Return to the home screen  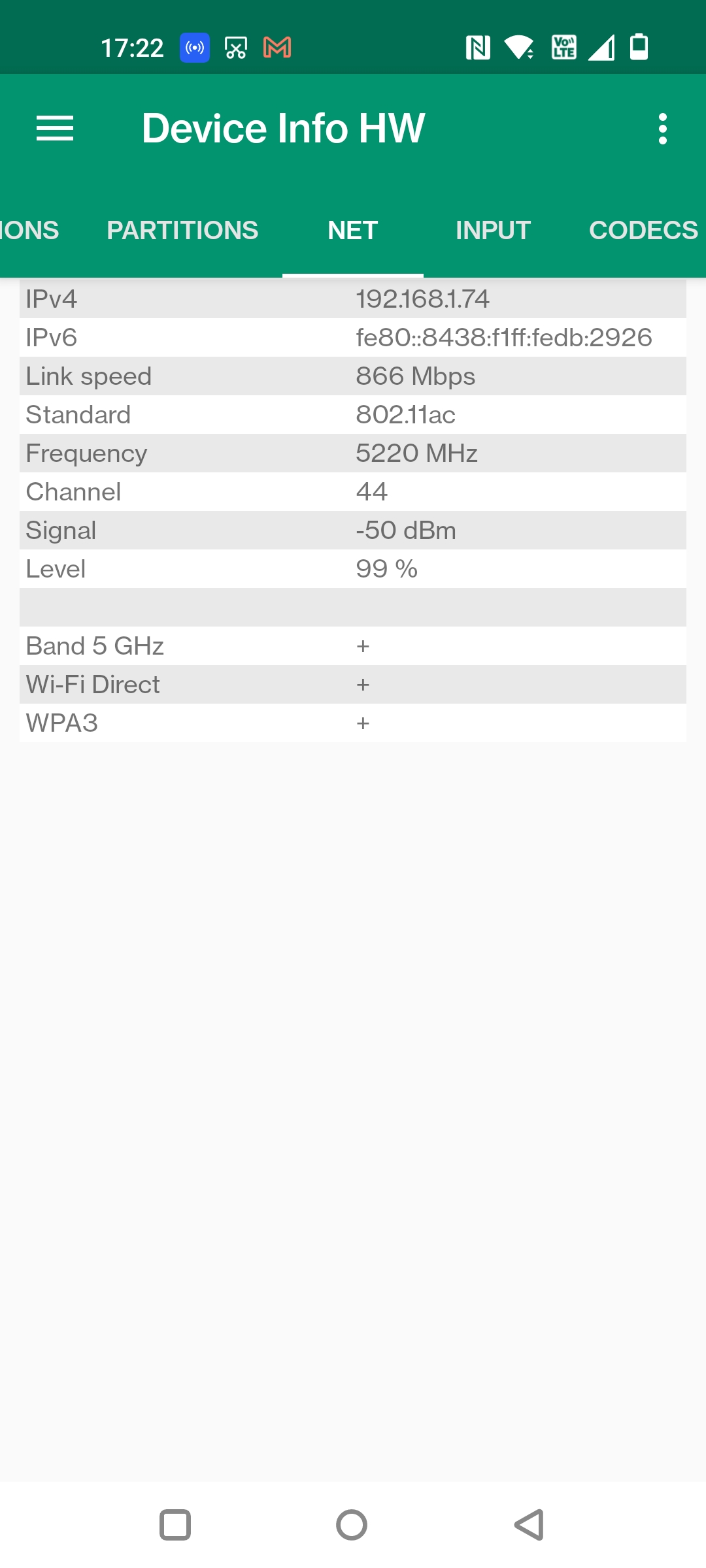(x=352, y=1525)
